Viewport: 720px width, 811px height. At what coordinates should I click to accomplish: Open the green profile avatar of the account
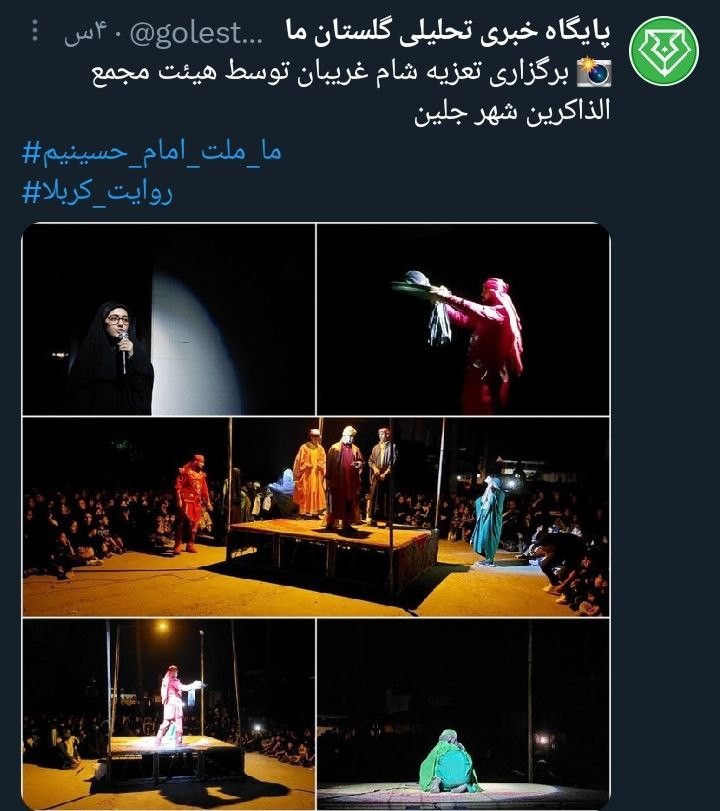664,50
